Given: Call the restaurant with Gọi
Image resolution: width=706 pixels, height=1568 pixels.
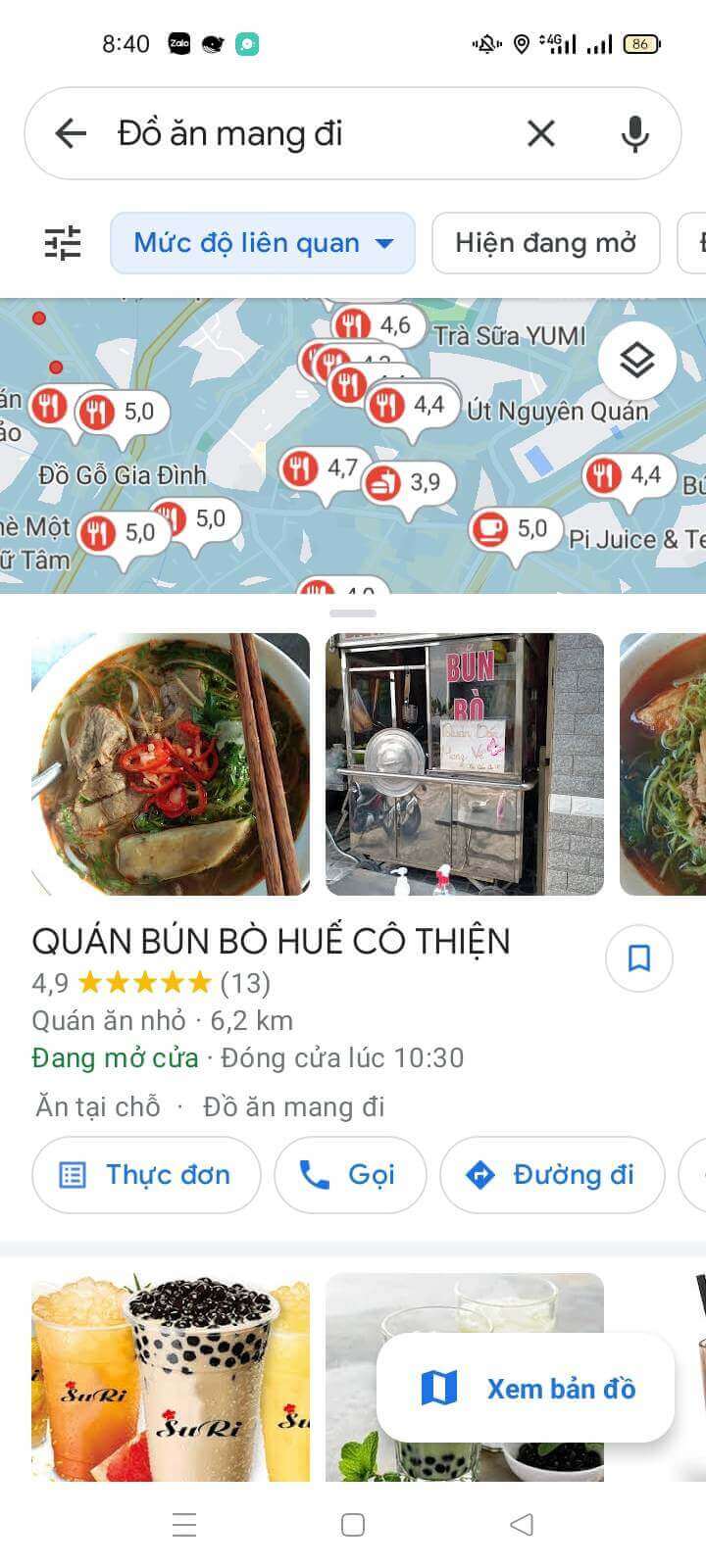Looking at the screenshot, I should 350,1174.
